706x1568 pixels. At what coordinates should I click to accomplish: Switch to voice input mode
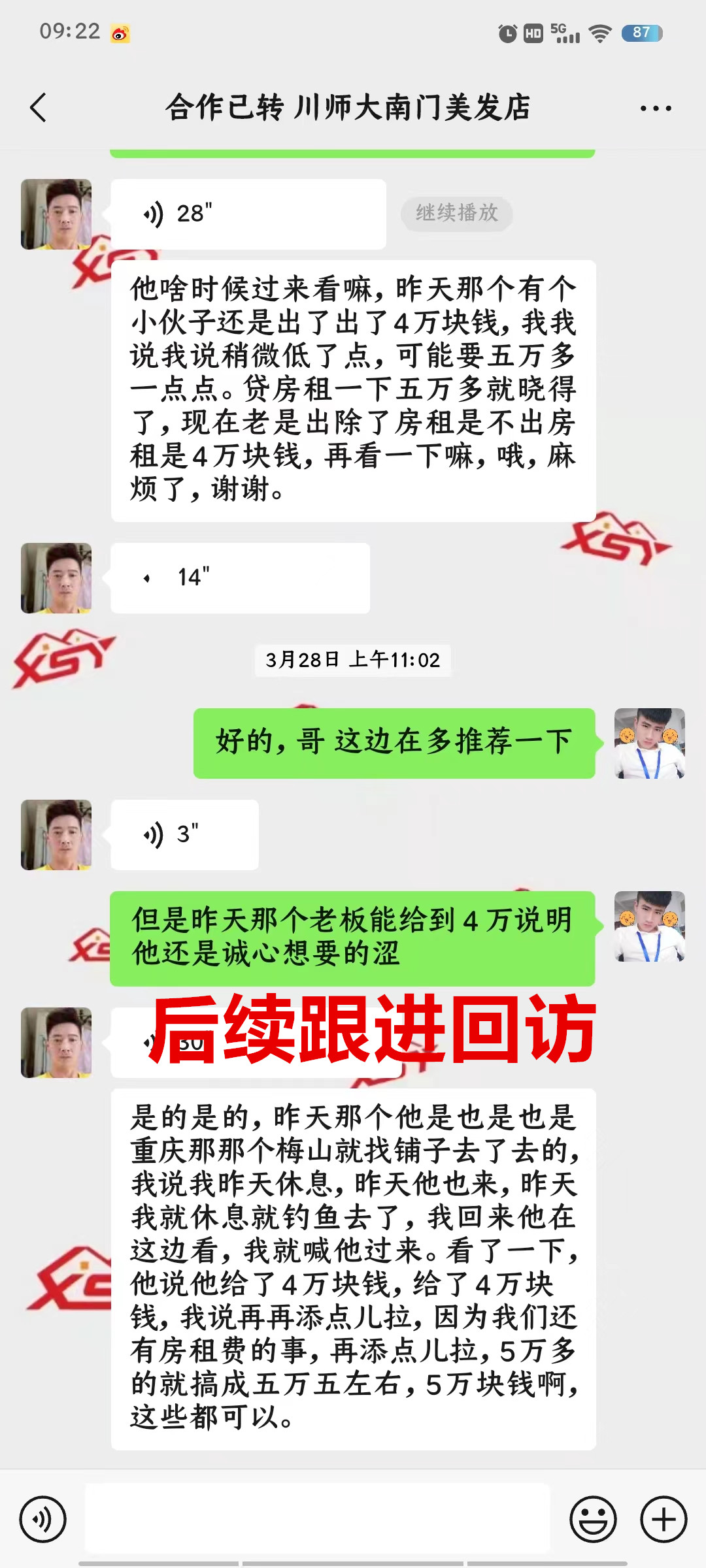[43, 1519]
